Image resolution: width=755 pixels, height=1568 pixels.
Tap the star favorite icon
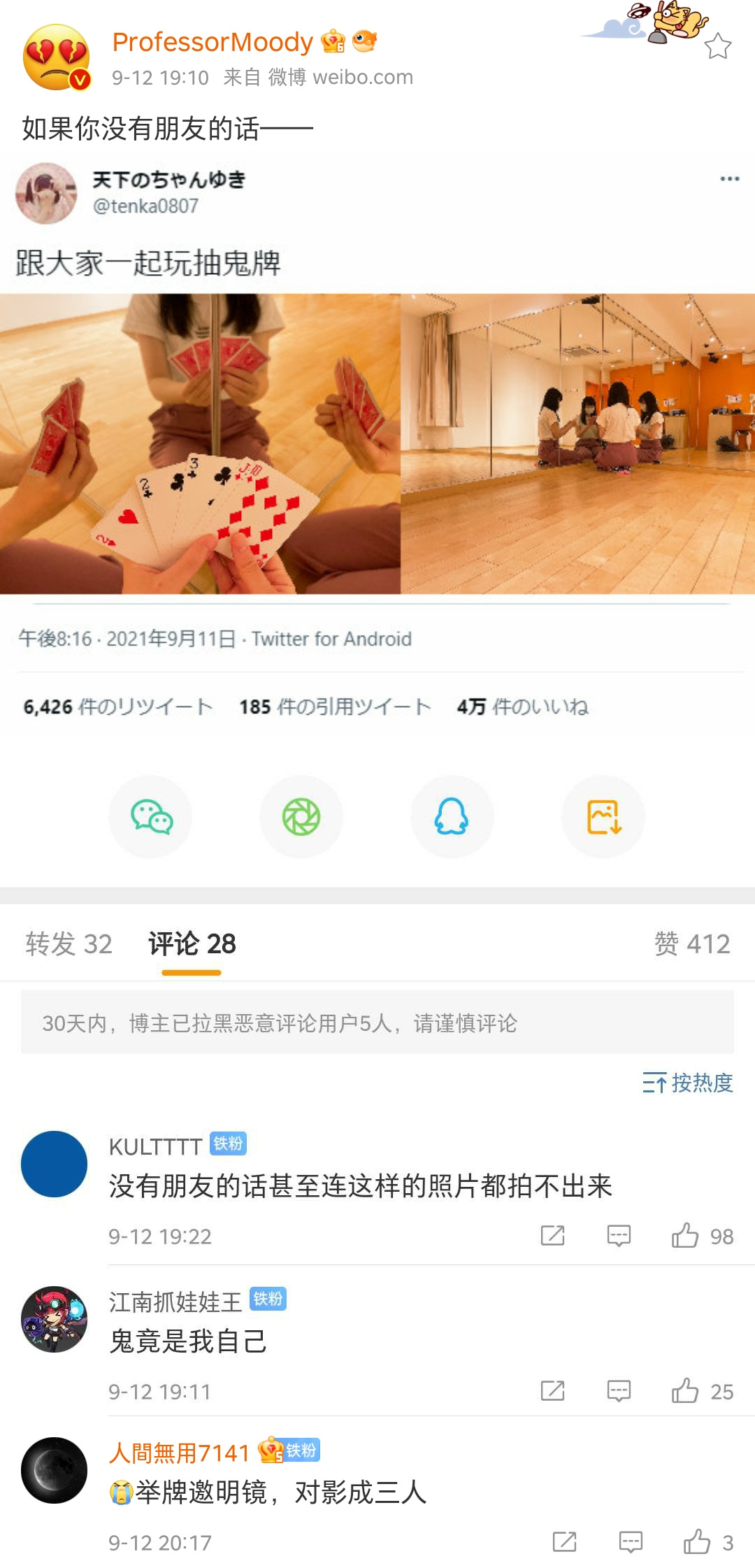coord(717,47)
